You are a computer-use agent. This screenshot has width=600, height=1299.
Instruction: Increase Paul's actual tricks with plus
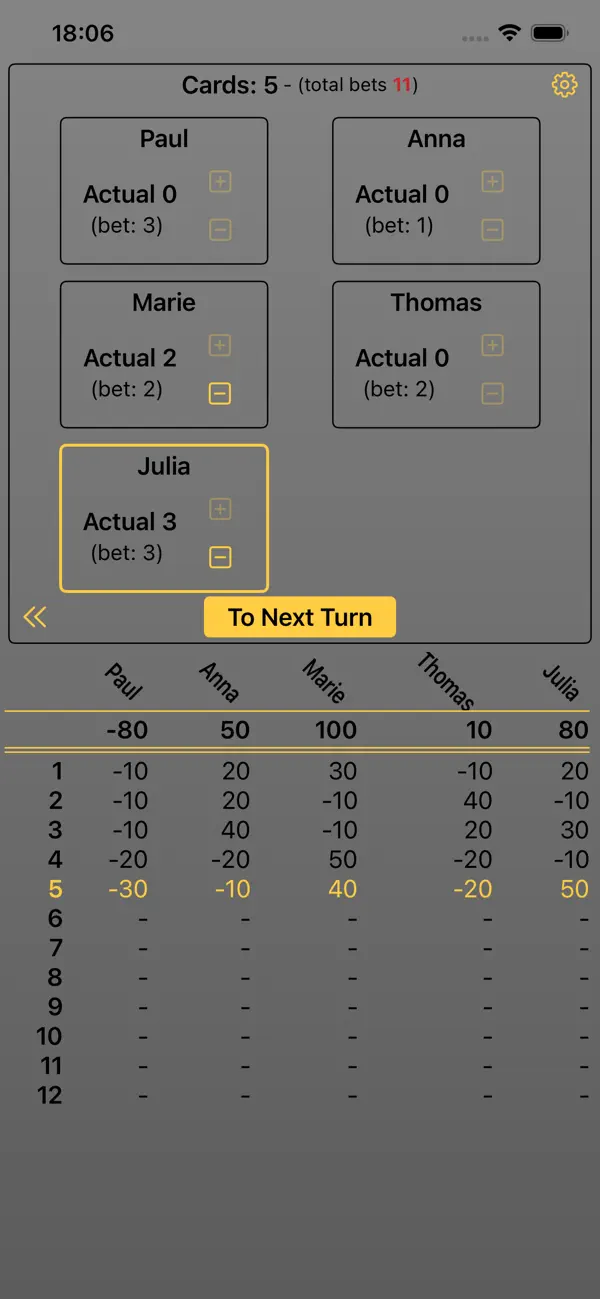pyautogui.click(x=220, y=181)
